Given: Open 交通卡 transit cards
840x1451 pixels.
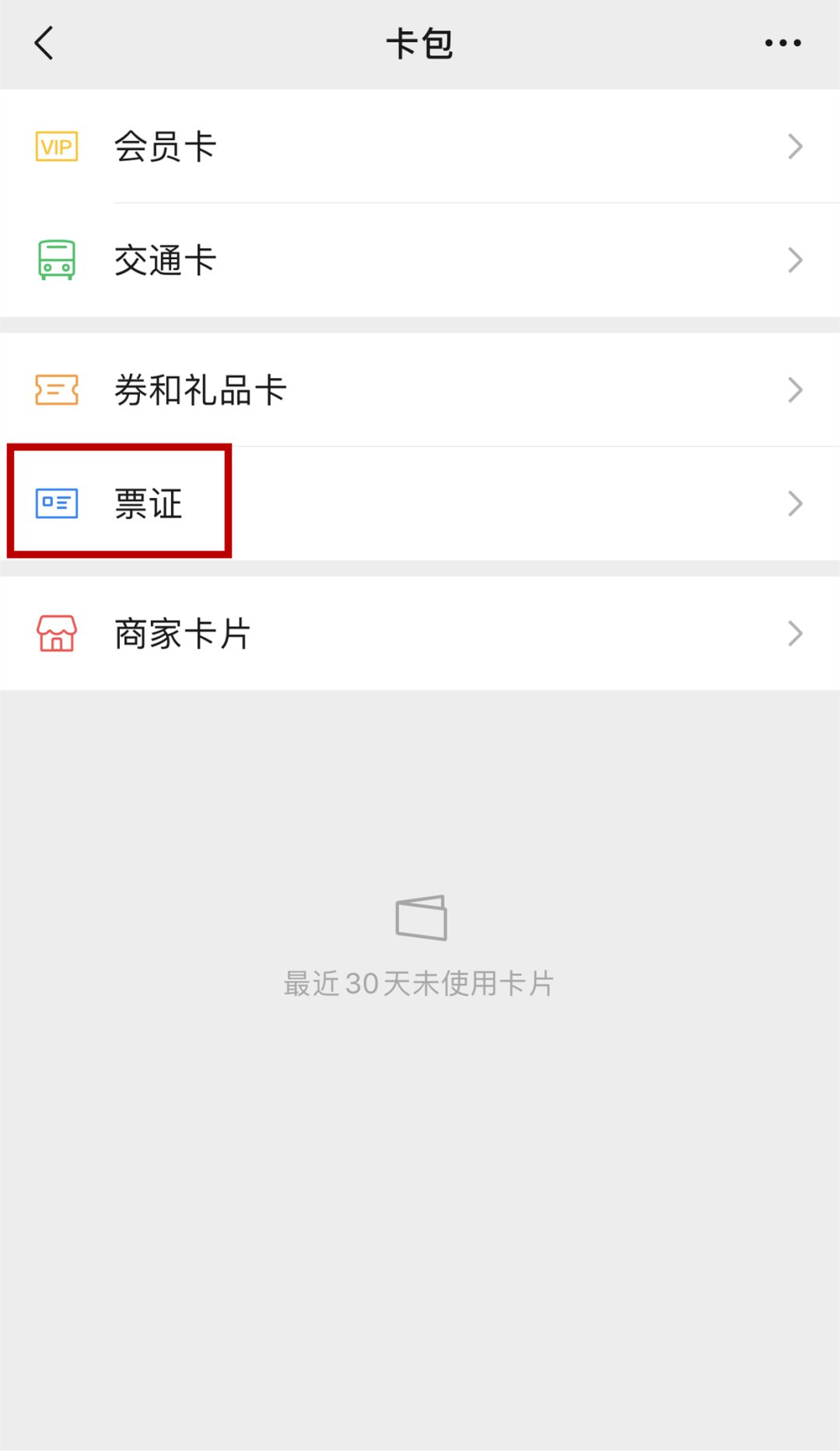Looking at the screenshot, I should (x=420, y=260).
